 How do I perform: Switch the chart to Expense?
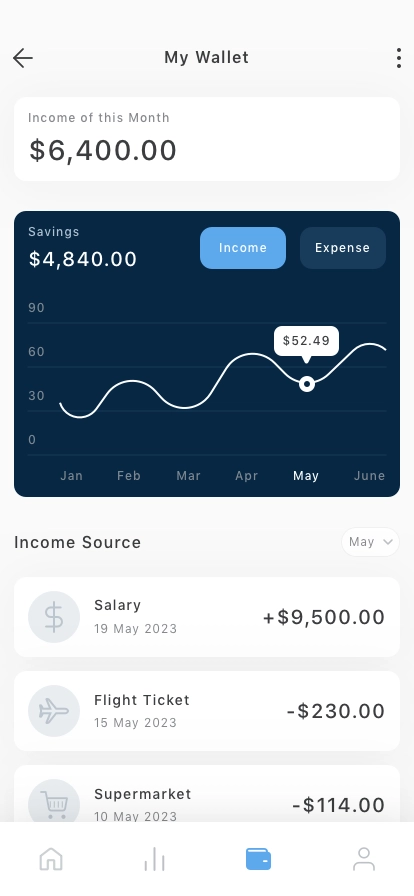[343, 247]
